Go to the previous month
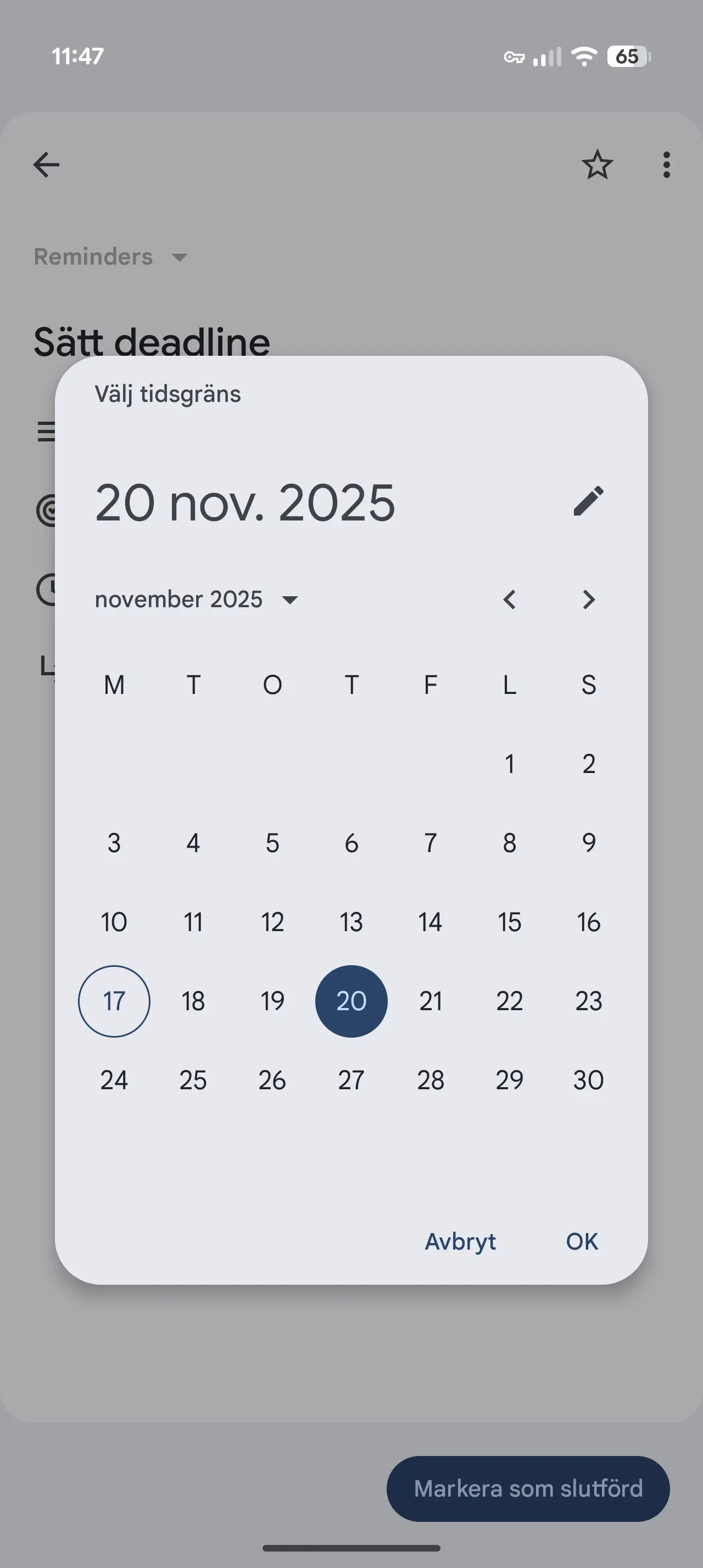Viewport: 703px width, 1568px height. (510, 600)
